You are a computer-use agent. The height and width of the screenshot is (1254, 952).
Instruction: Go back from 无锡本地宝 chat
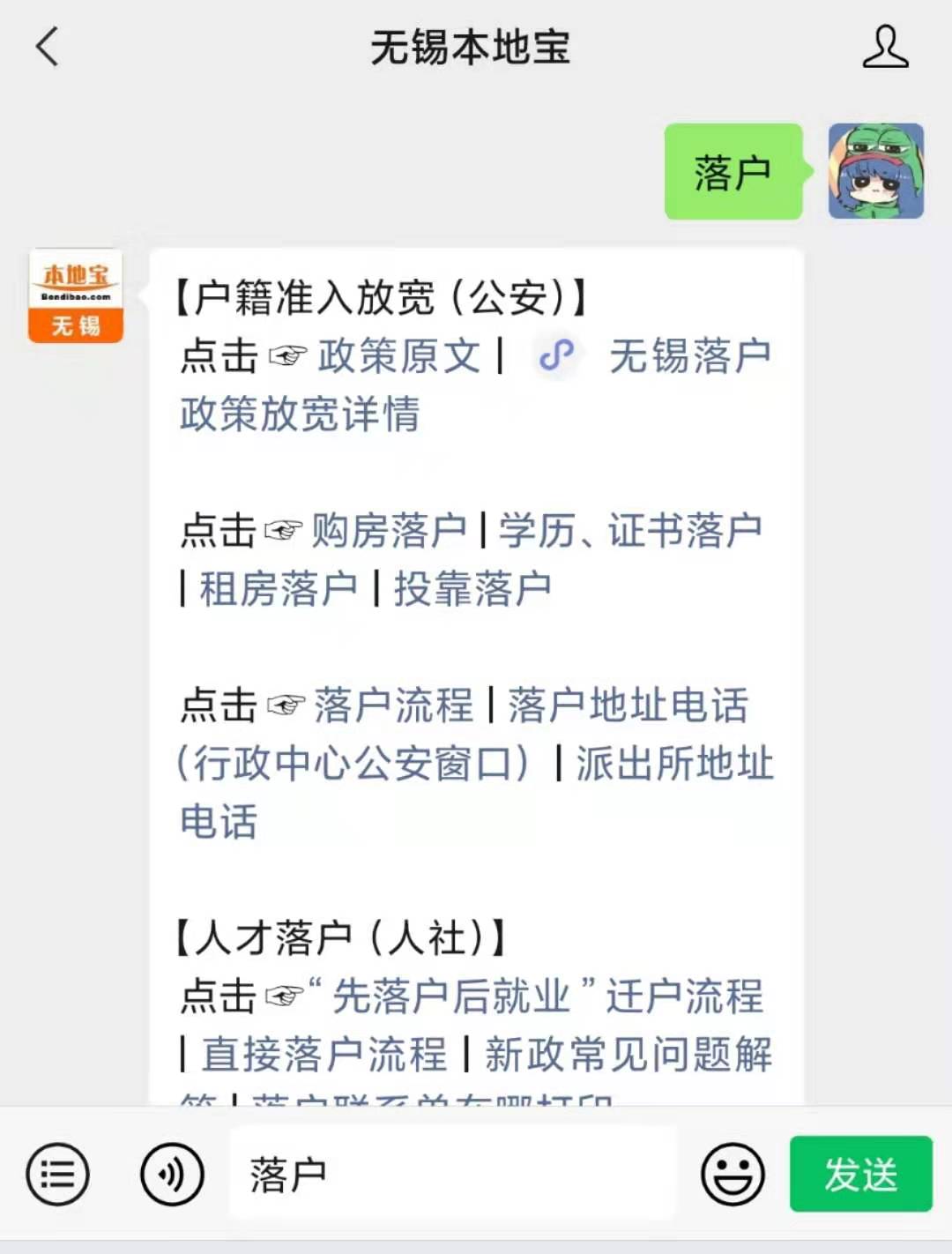click(48, 47)
